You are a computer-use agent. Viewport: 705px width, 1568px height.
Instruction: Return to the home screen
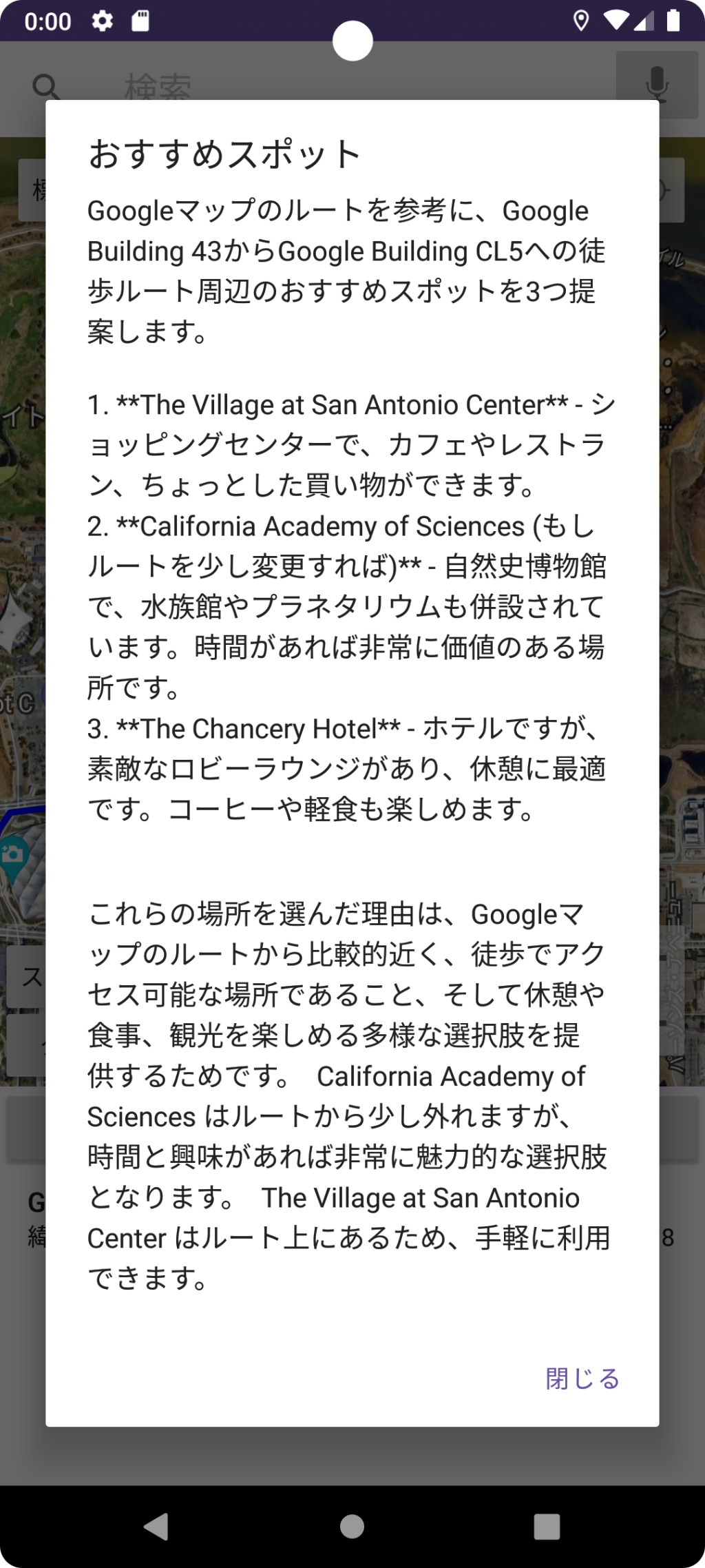pyautogui.click(x=352, y=1527)
